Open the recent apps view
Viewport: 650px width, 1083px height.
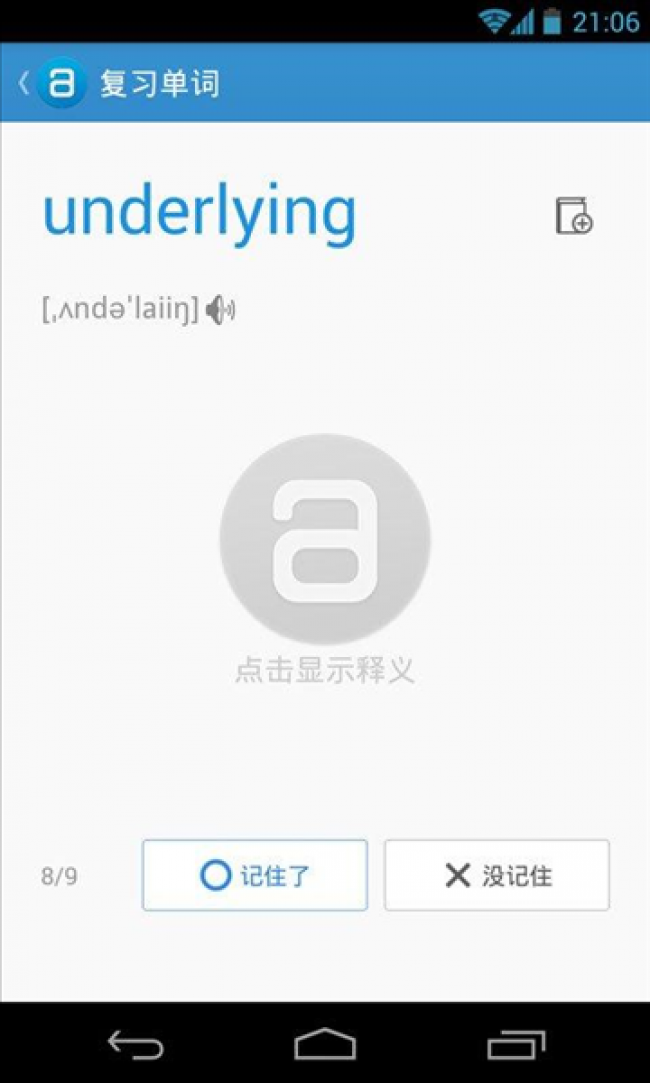[x=515, y=1044]
